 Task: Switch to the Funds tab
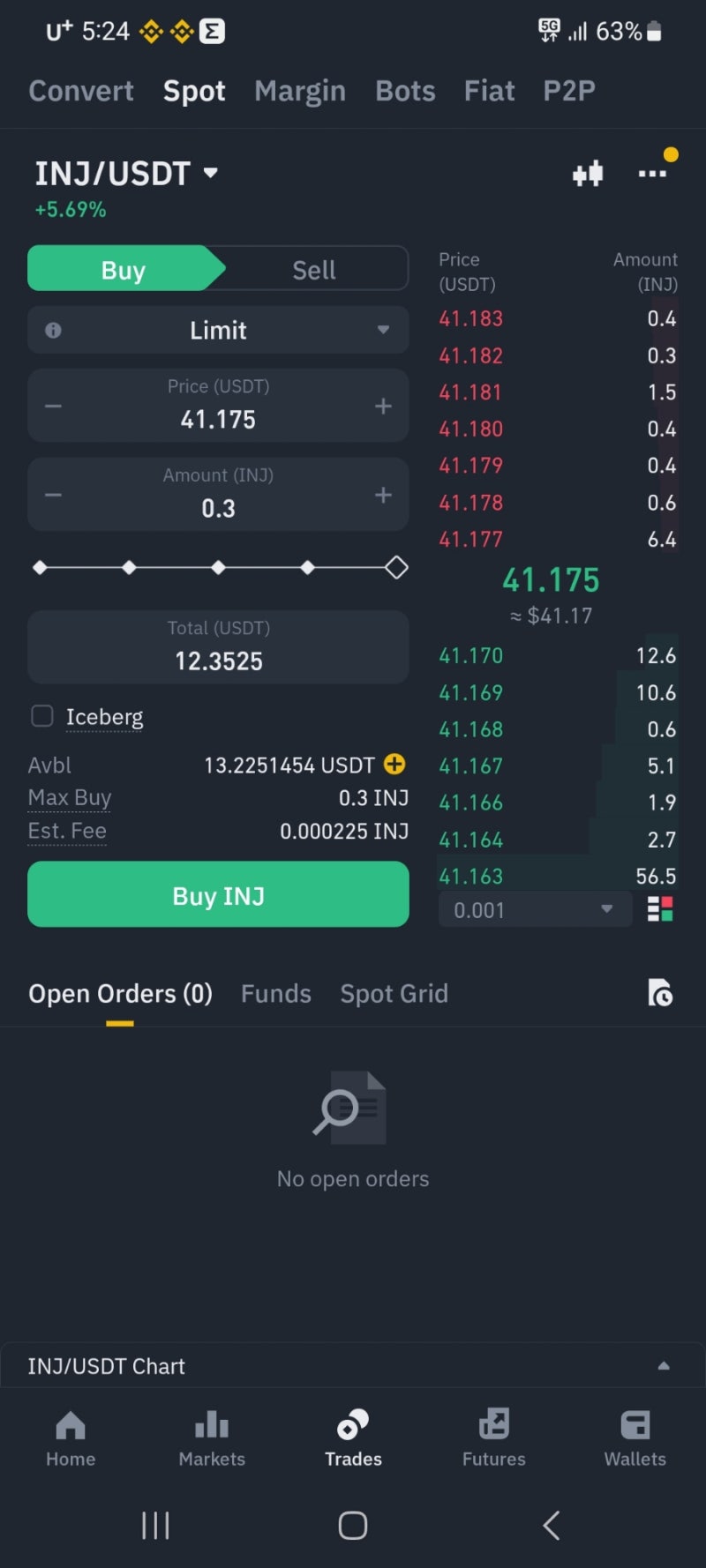click(x=275, y=994)
